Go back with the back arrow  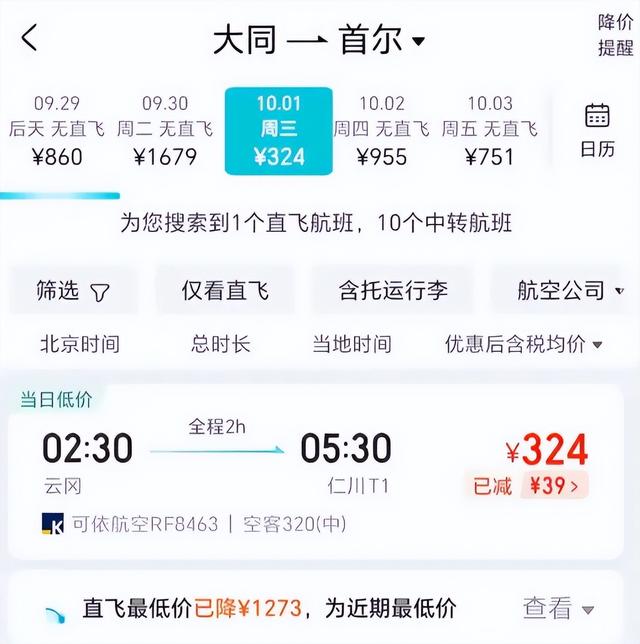[x=29, y=38]
